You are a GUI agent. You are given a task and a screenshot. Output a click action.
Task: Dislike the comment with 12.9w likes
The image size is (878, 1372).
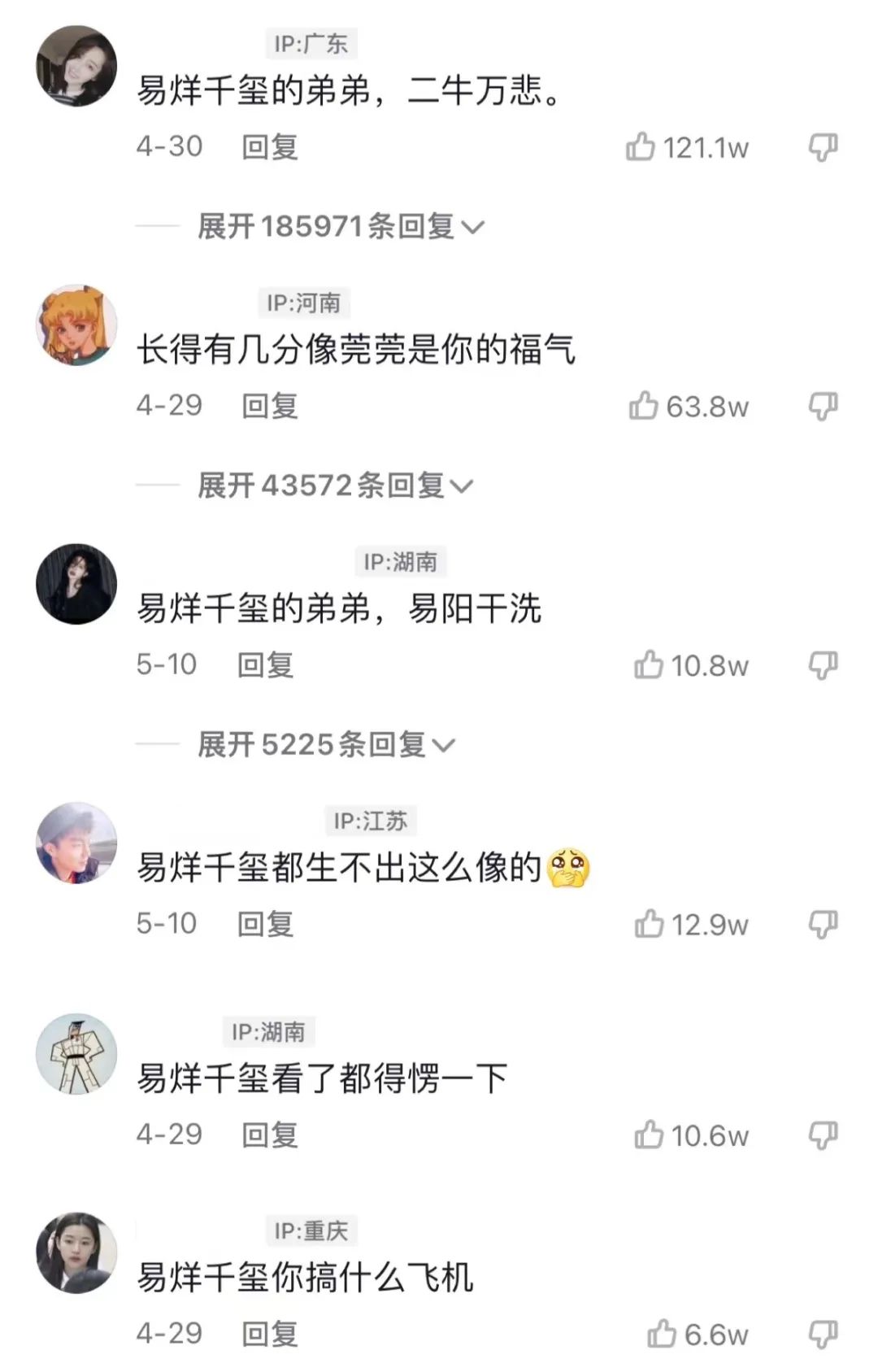[824, 924]
